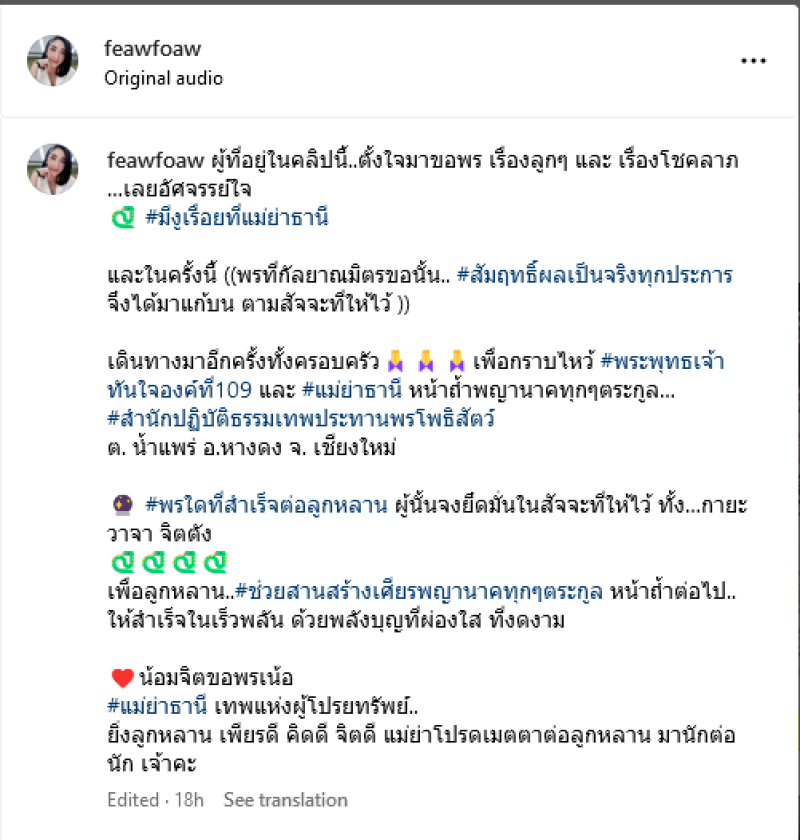Open #แม่ย่าธานี hashtag before เทพแห่งผู้โปรยทรัพย์

[x=159, y=706]
